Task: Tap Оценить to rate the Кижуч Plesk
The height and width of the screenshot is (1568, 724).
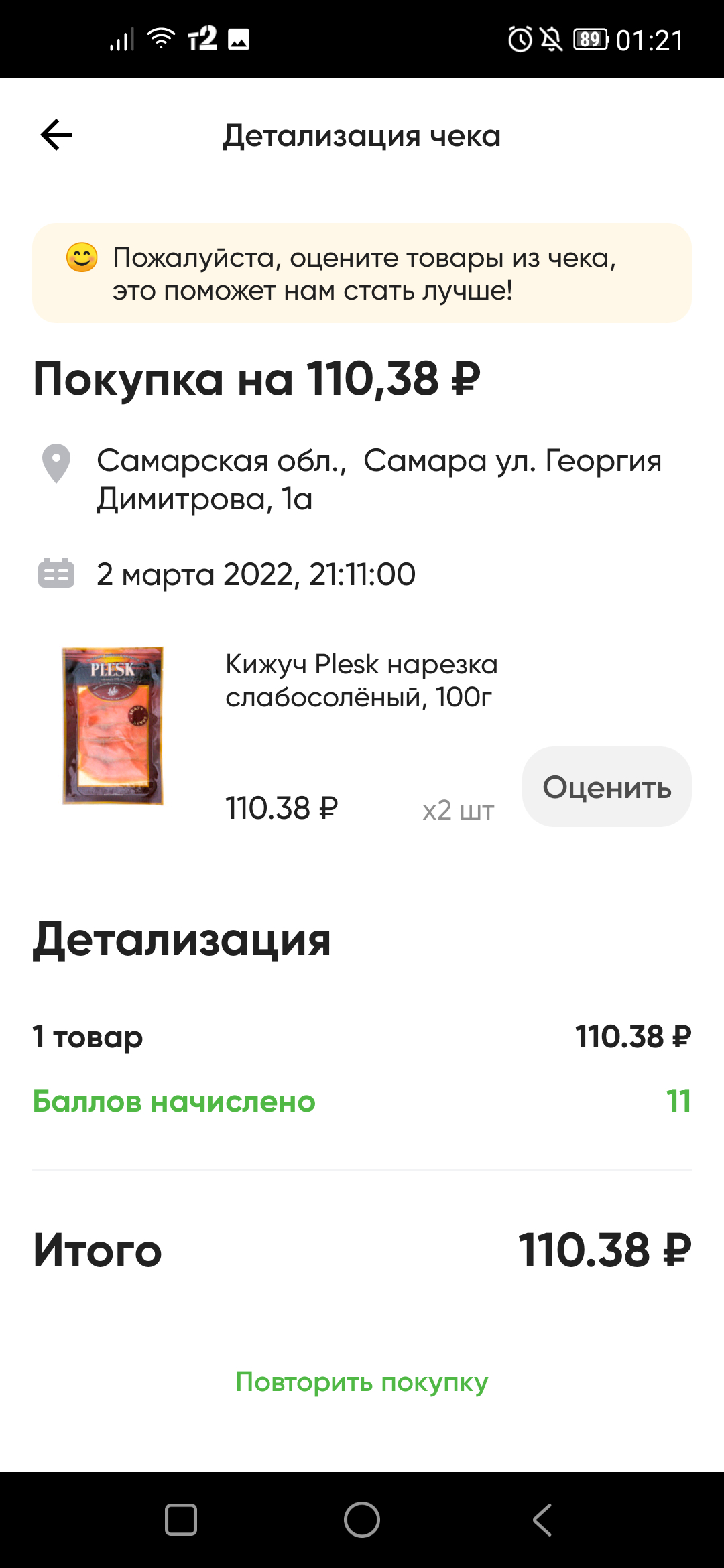Action: coord(607,787)
